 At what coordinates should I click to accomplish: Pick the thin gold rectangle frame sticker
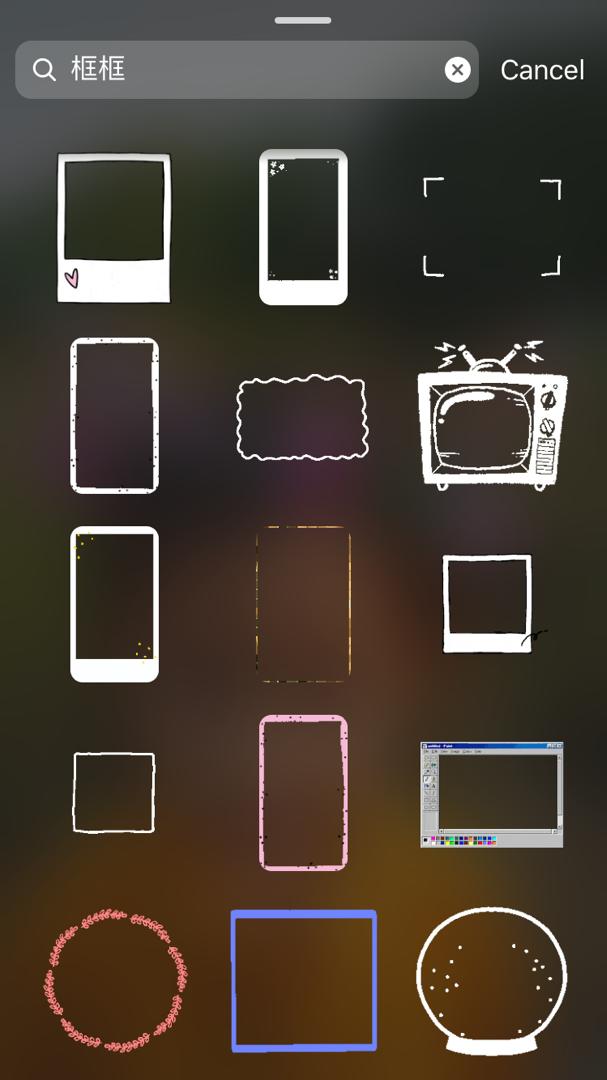303,605
